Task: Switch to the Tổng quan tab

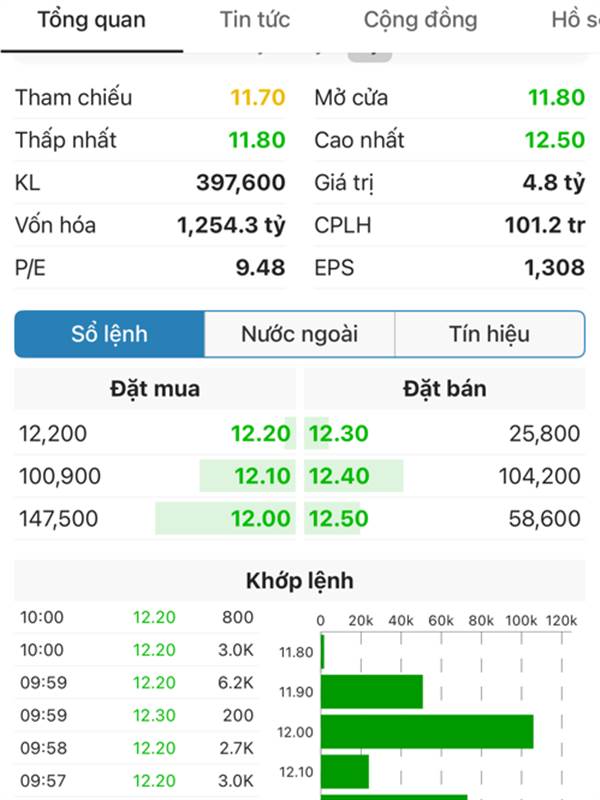Action: tap(91, 20)
